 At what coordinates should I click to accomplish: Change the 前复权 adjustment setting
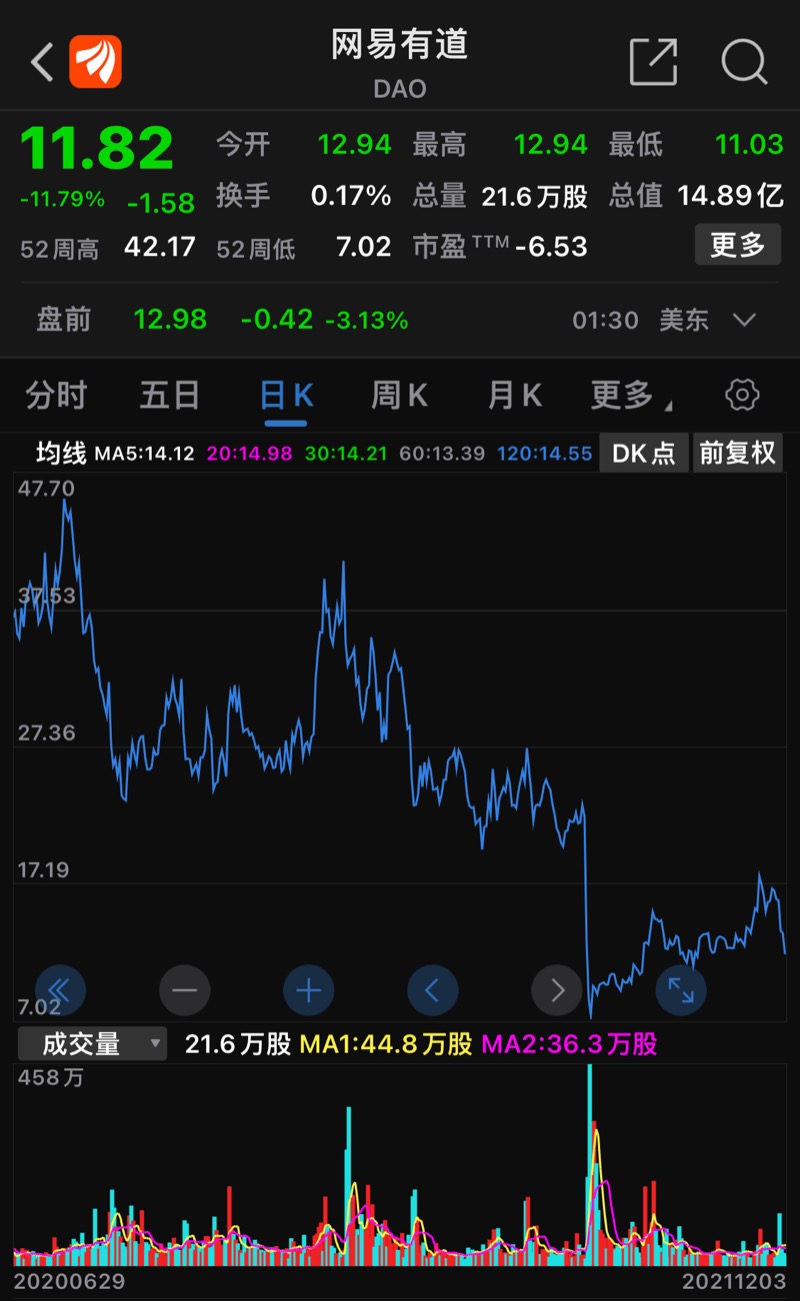tap(737, 453)
